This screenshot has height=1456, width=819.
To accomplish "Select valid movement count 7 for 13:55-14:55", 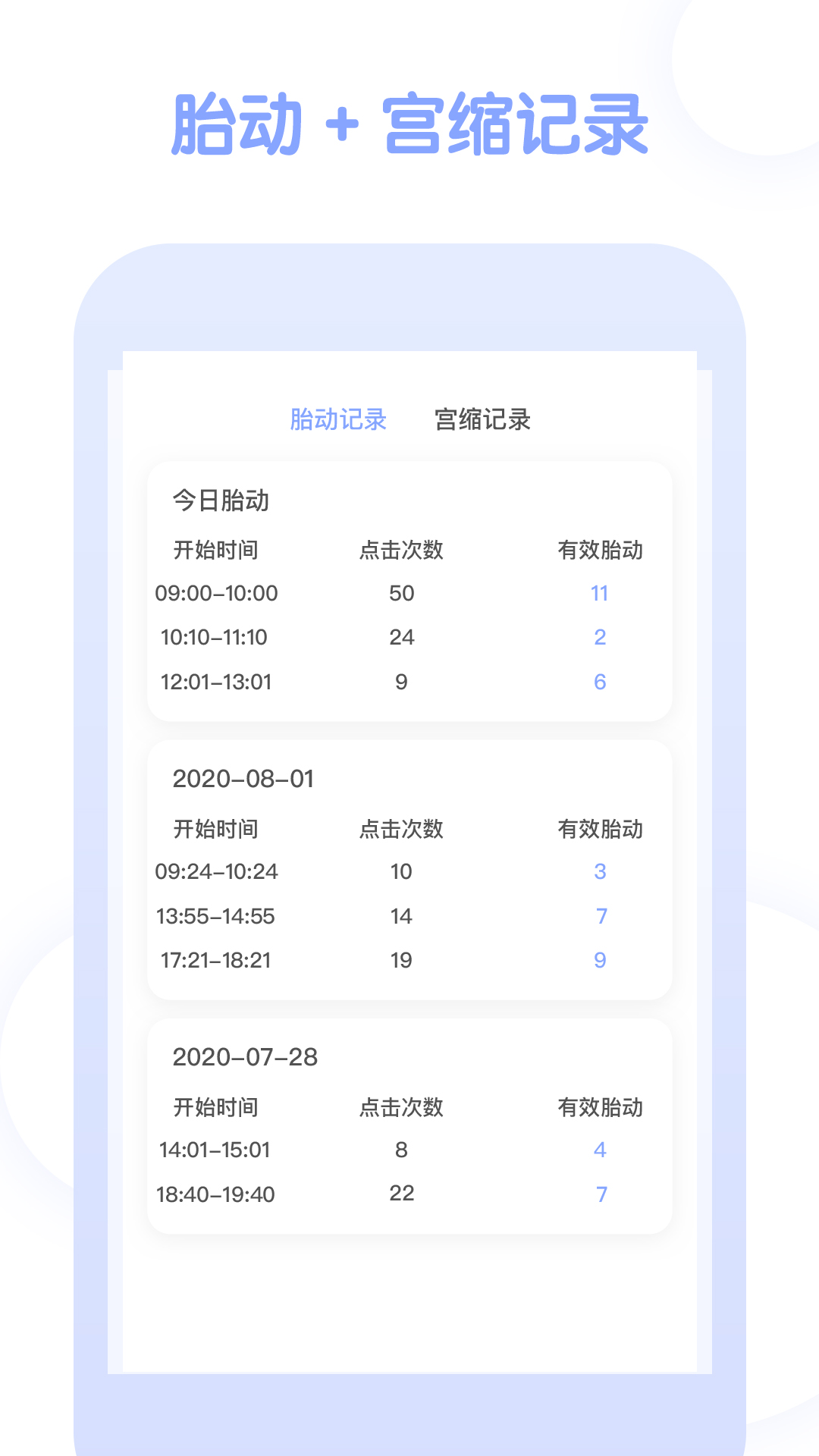I will tap(601, 916).
